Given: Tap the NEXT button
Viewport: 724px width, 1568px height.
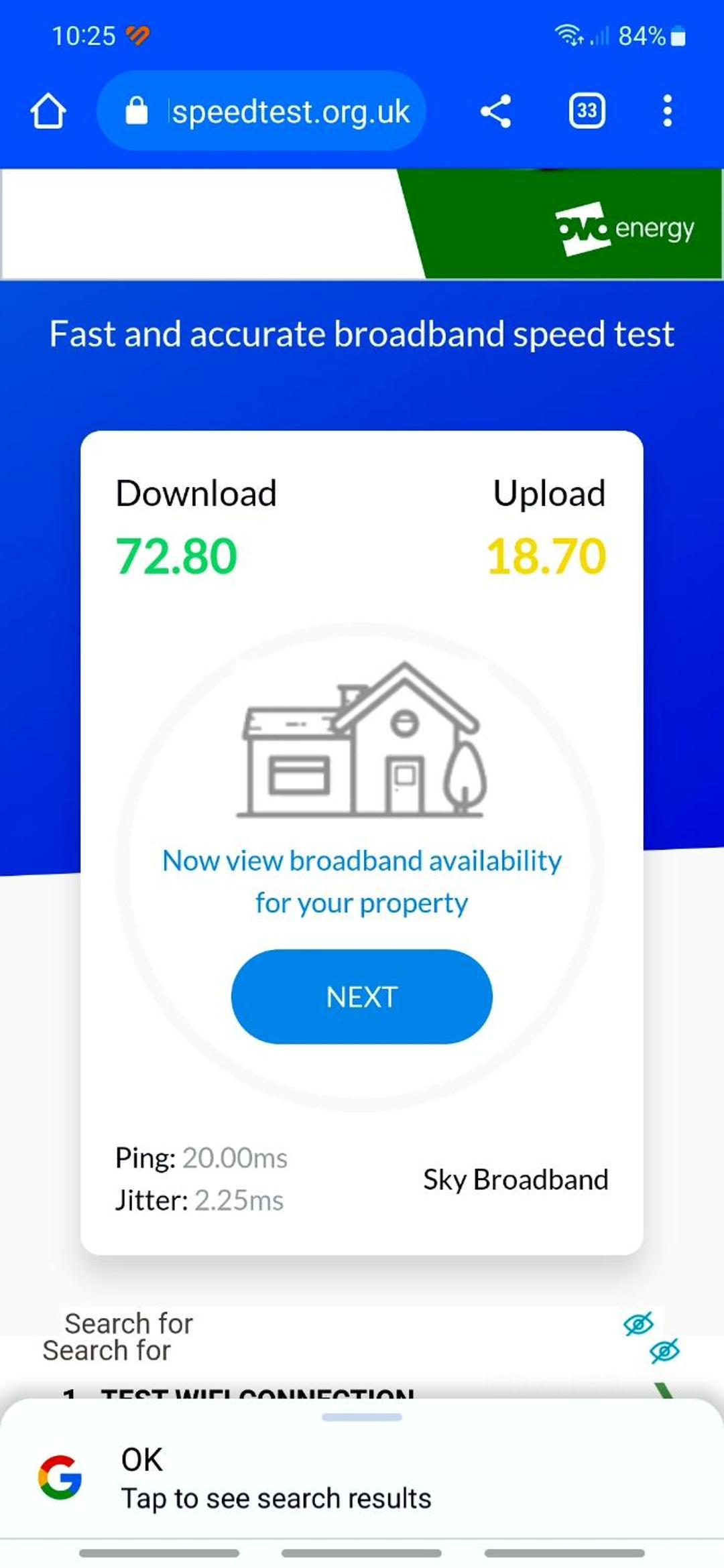Looking at the screenshot, I should click(362, 996).
